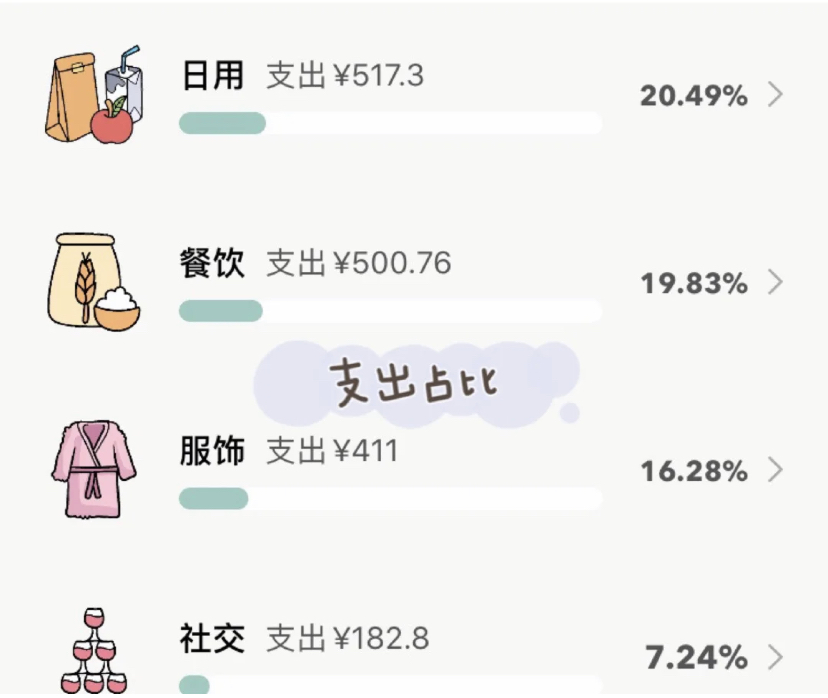View the 餐饮 expense breakdown
Viewport: 828px width, 698px height.
414,284
